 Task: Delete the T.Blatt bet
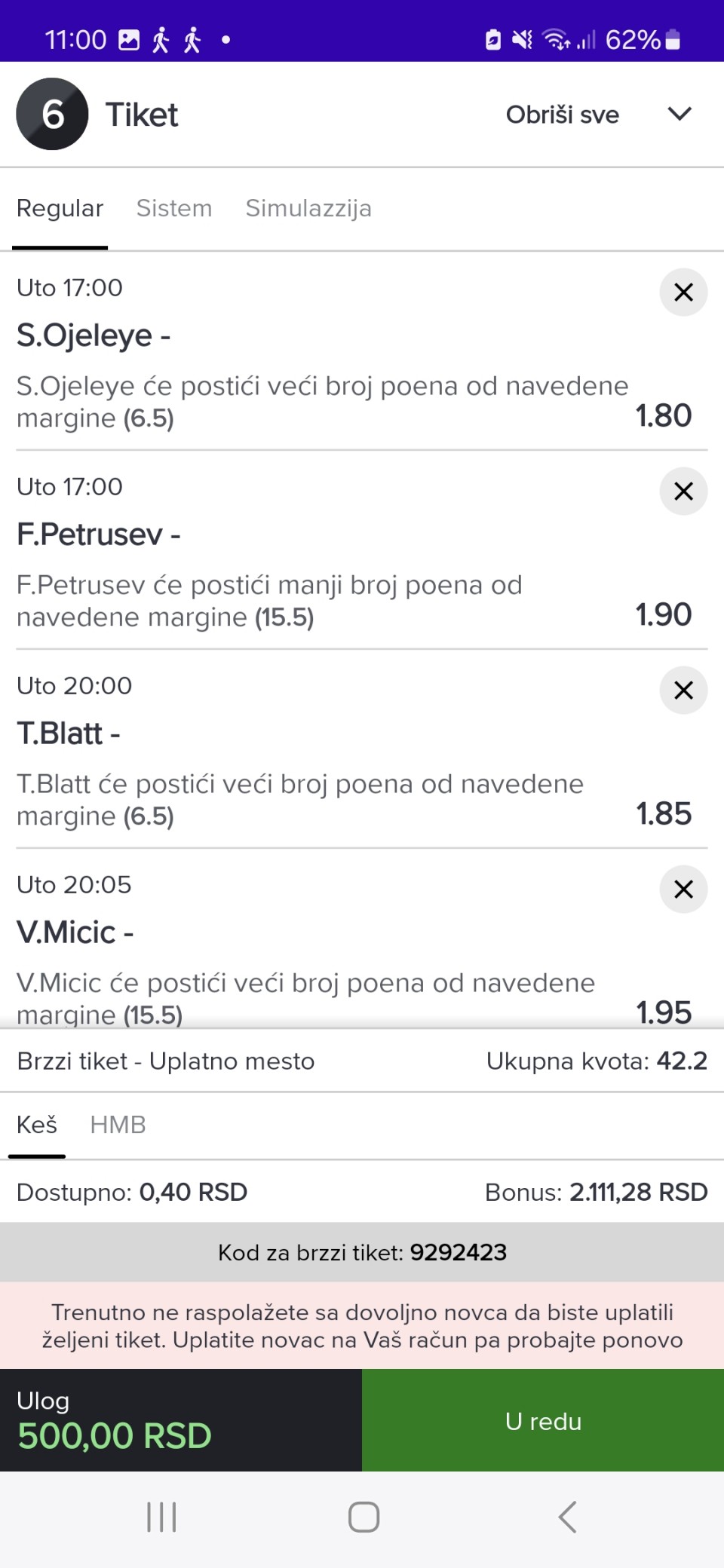click(x=683, y=691)
